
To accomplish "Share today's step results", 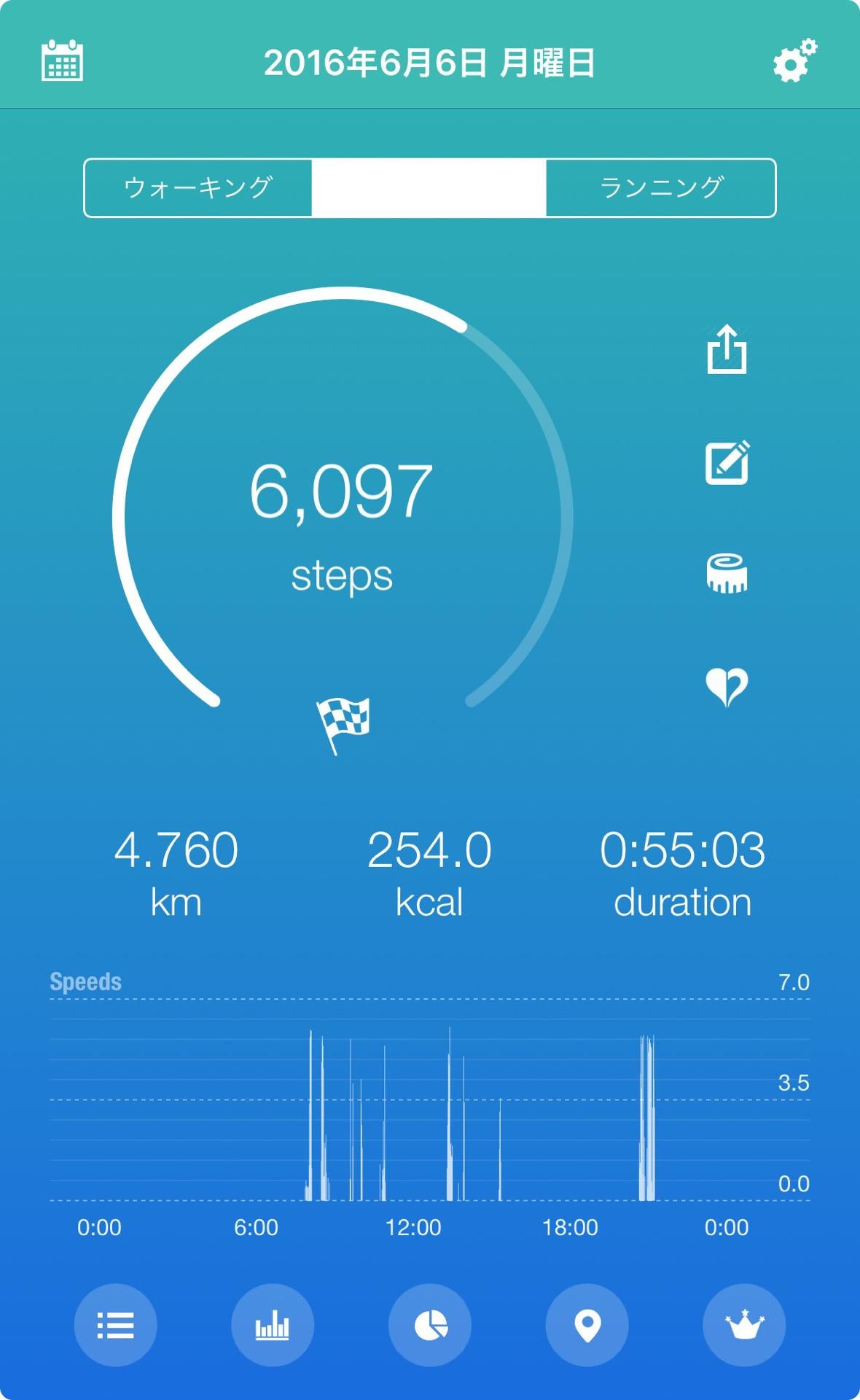I will (727, 349).
